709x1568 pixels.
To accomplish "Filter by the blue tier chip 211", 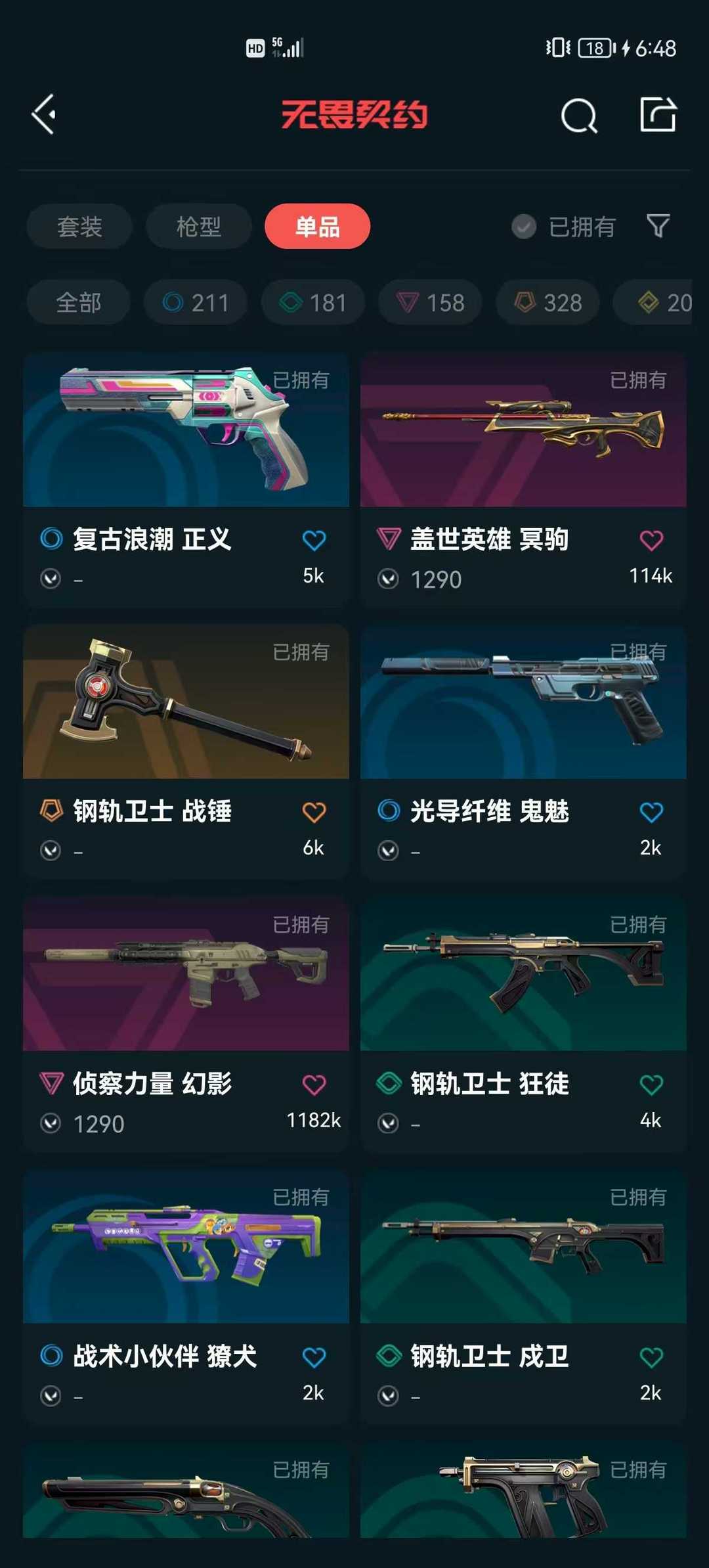I will tap(196, 302).
